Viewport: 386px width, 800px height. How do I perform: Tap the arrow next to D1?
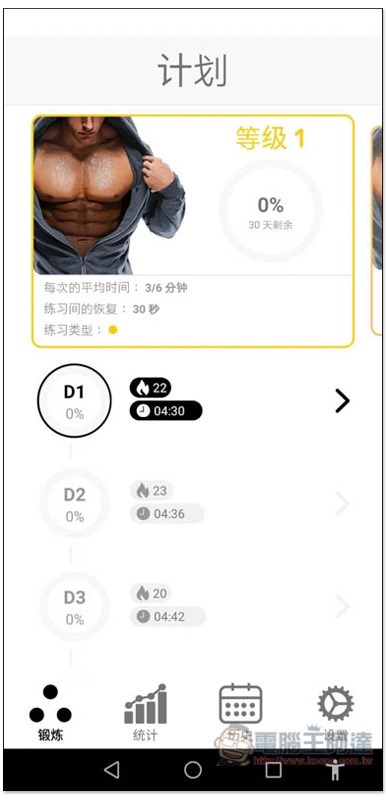point(342,401)
